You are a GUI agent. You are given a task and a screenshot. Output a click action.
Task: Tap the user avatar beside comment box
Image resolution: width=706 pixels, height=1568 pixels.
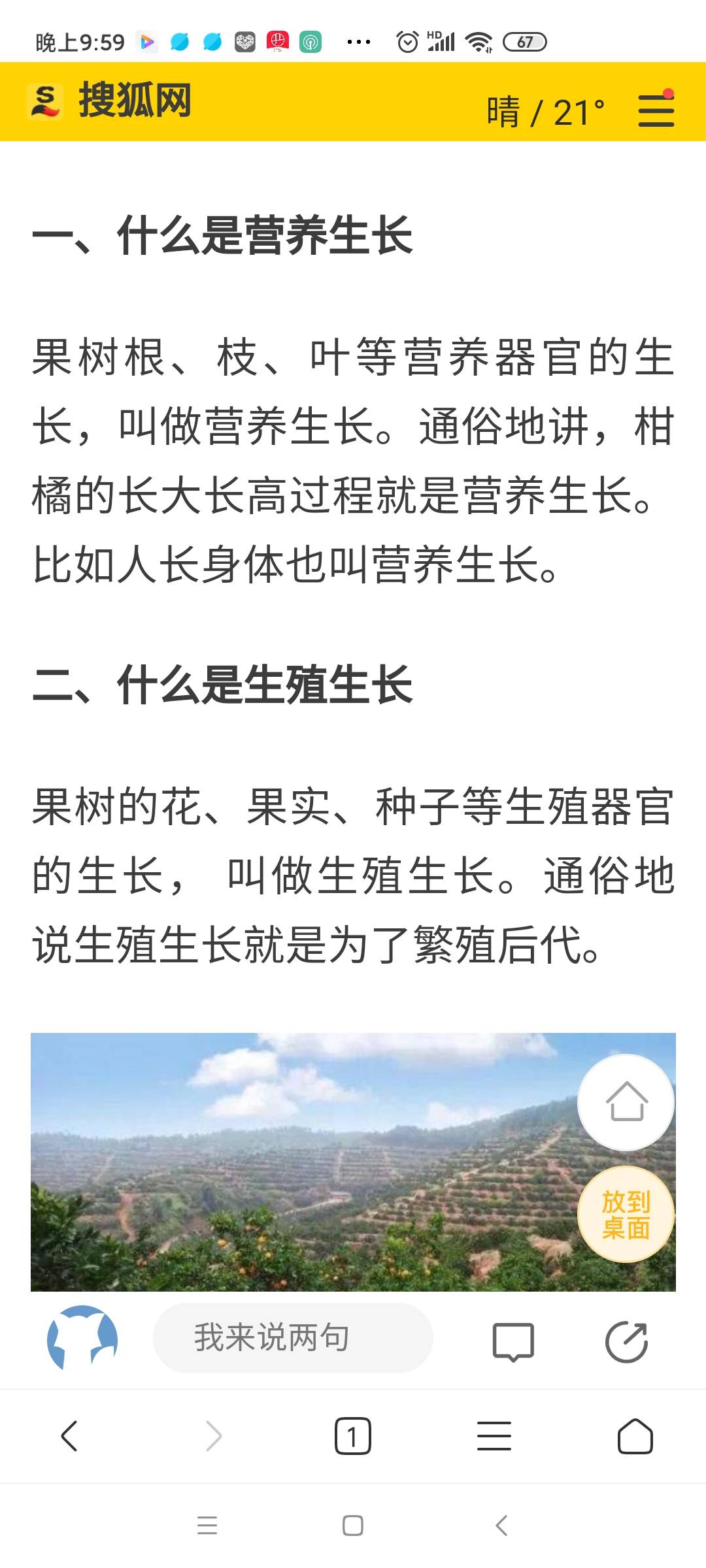coord(82,1338)
